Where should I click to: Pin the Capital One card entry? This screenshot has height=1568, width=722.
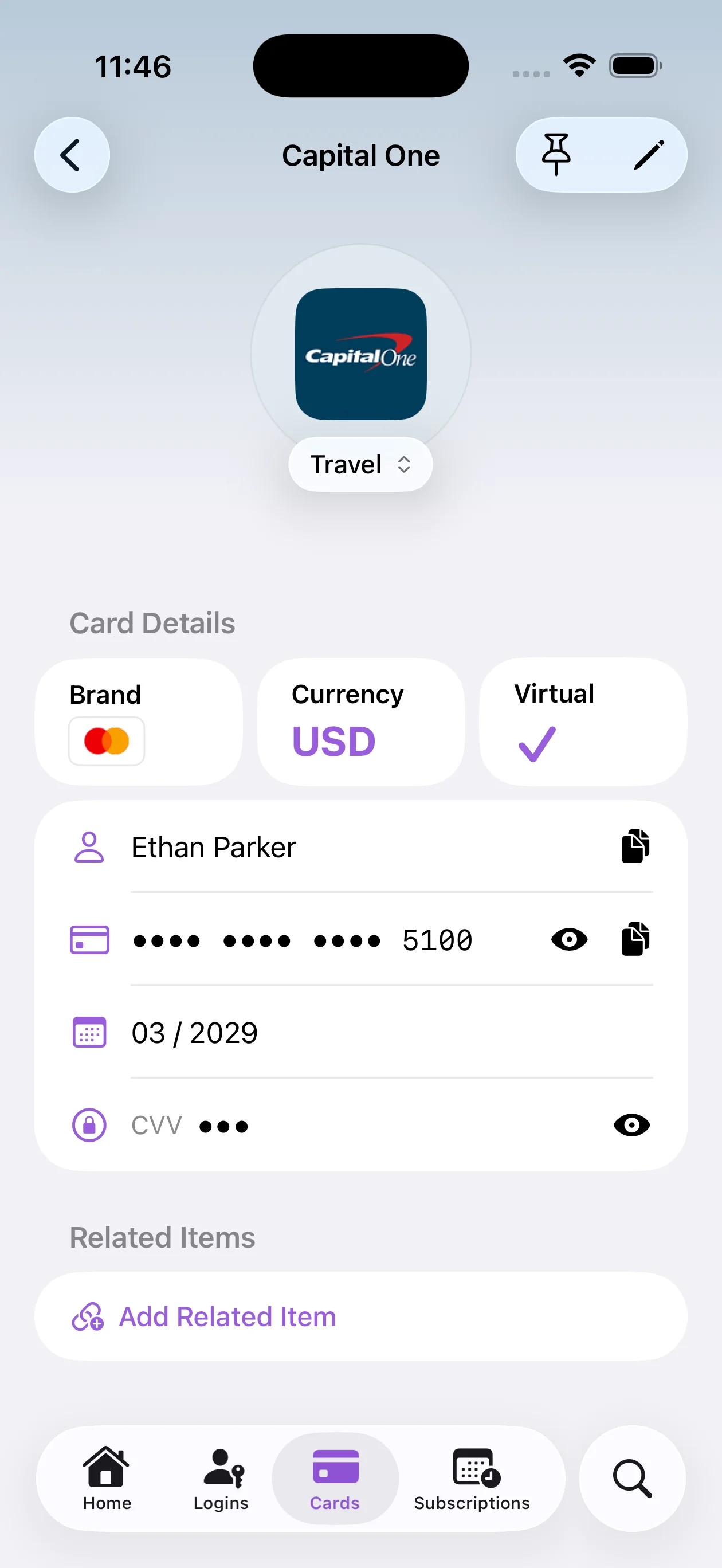pyautogui.click(x=556, y=155)
